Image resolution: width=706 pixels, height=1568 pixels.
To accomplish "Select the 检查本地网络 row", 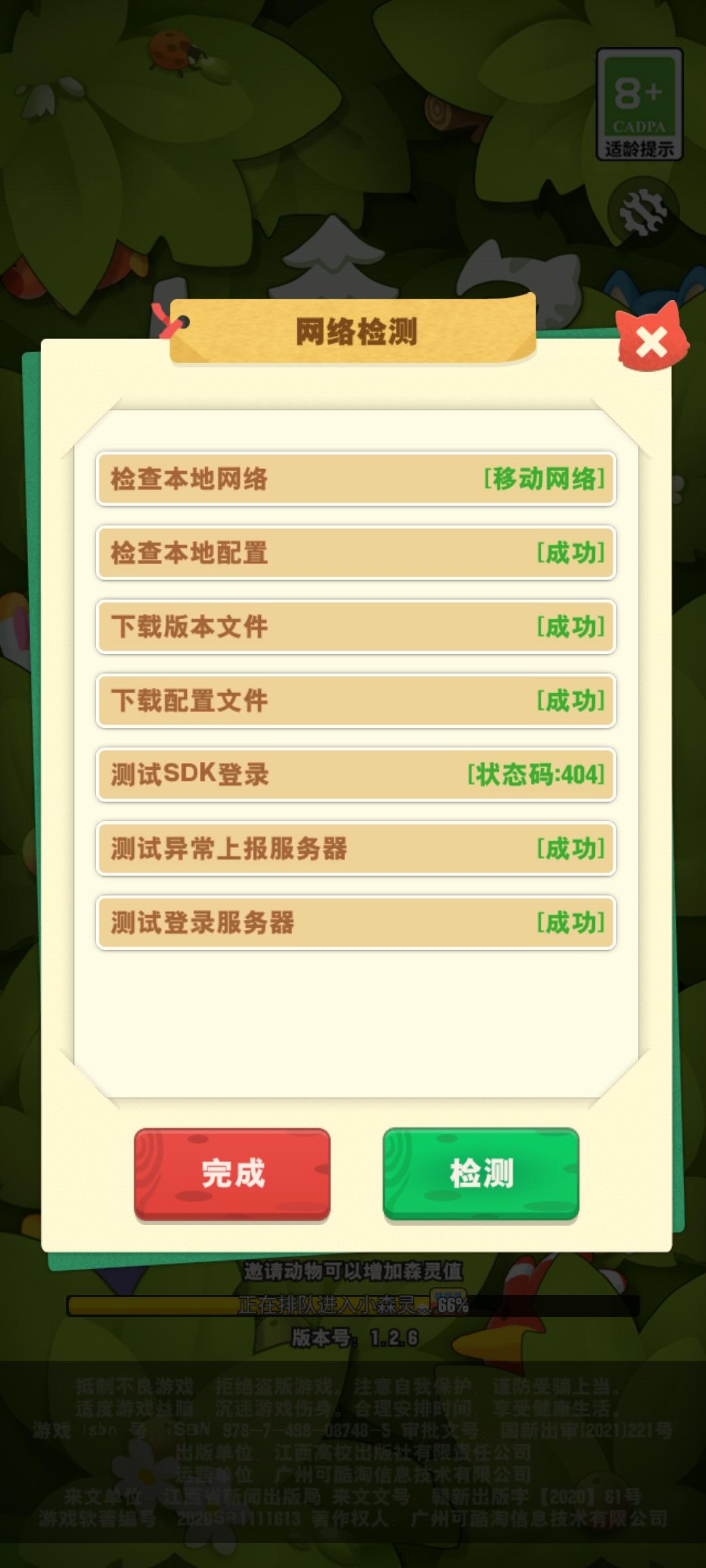I will click(x=353, y=479).
